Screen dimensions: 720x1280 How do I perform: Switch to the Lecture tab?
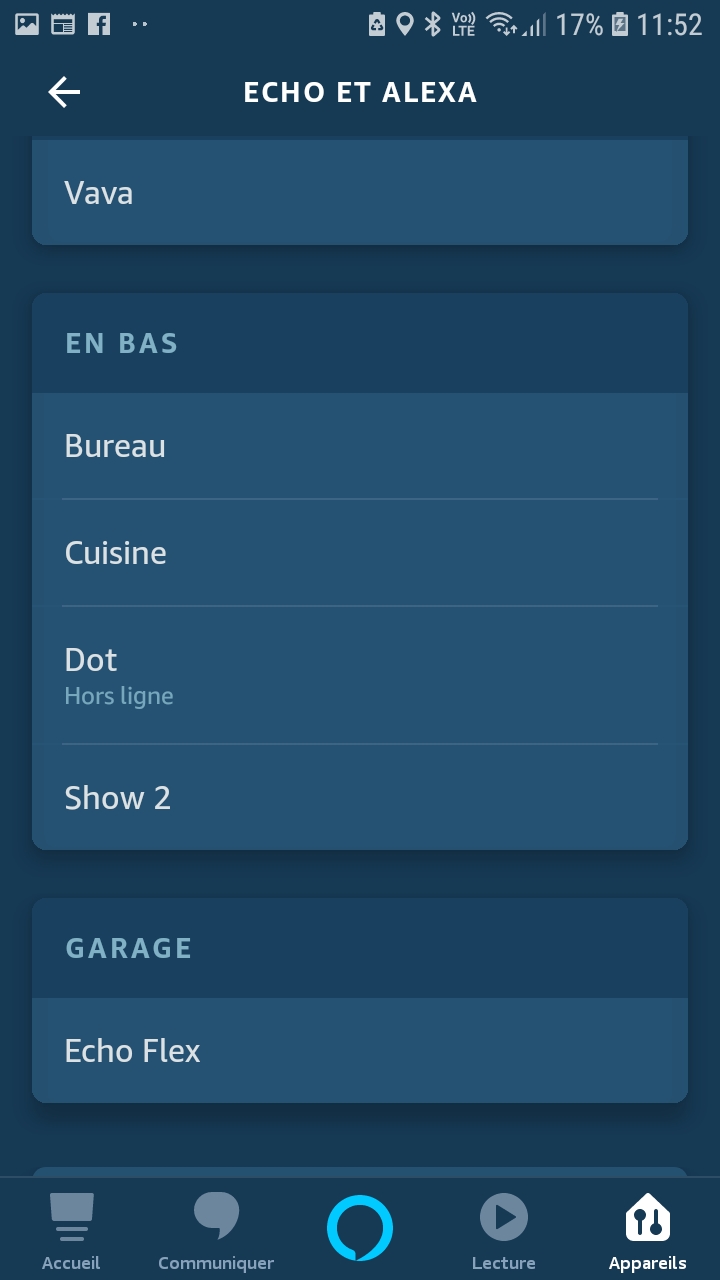pos(503,1231)
